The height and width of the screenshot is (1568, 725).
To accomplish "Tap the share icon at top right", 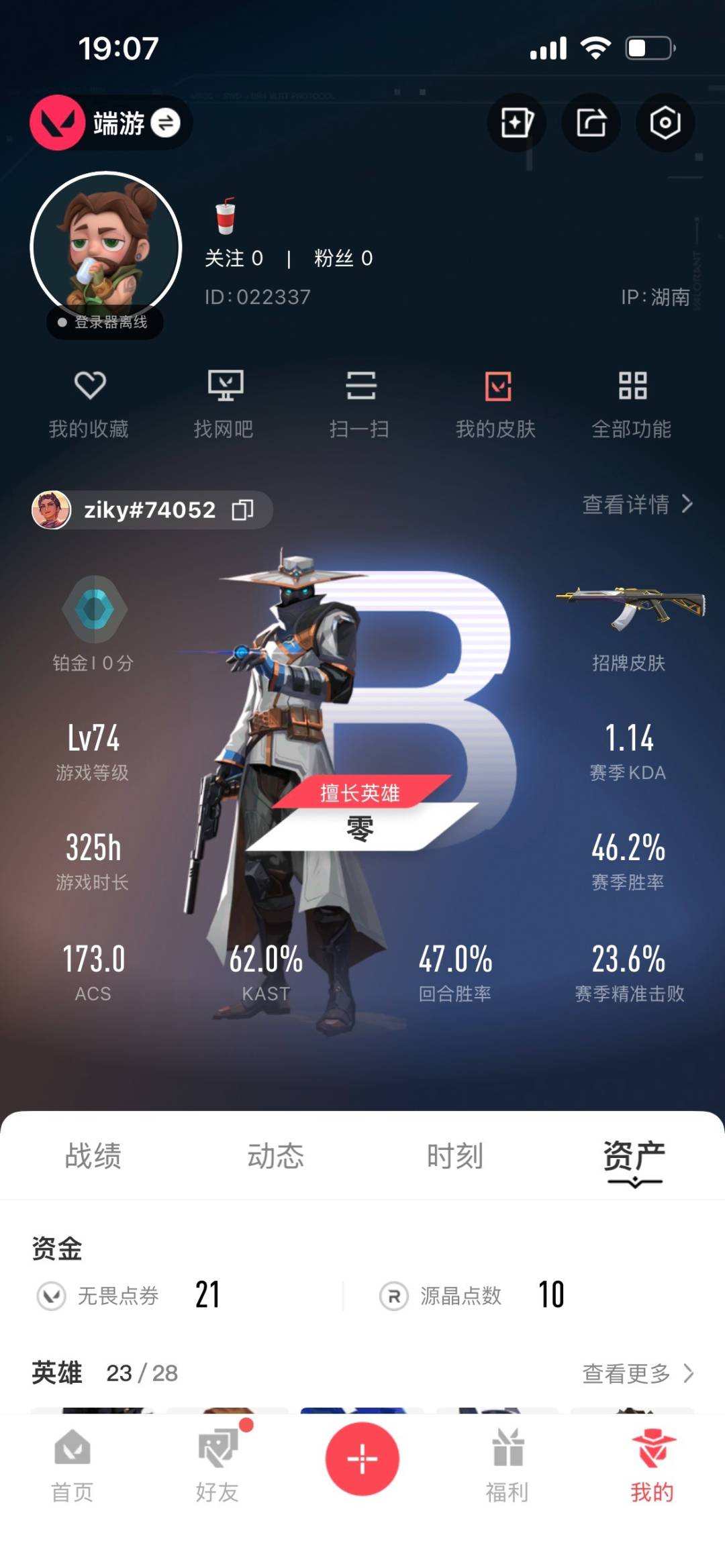I will pyautogui.click(x=590, y=123).
